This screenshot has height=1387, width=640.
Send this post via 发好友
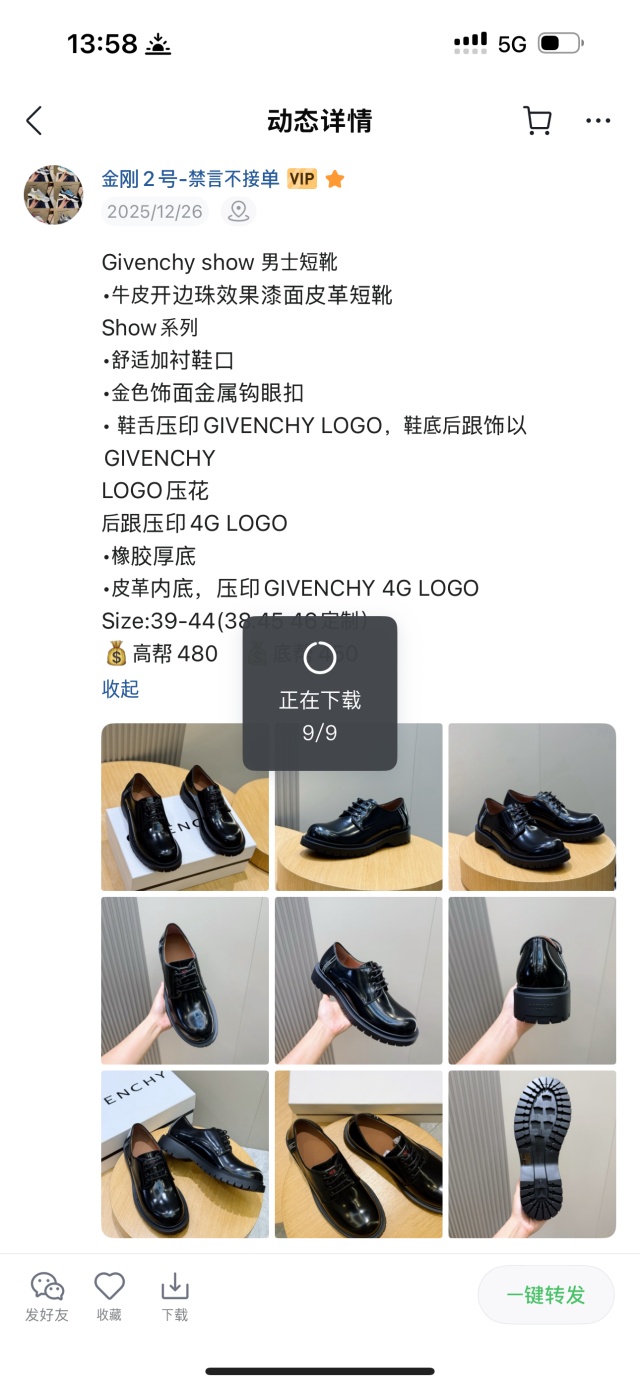47,1296
